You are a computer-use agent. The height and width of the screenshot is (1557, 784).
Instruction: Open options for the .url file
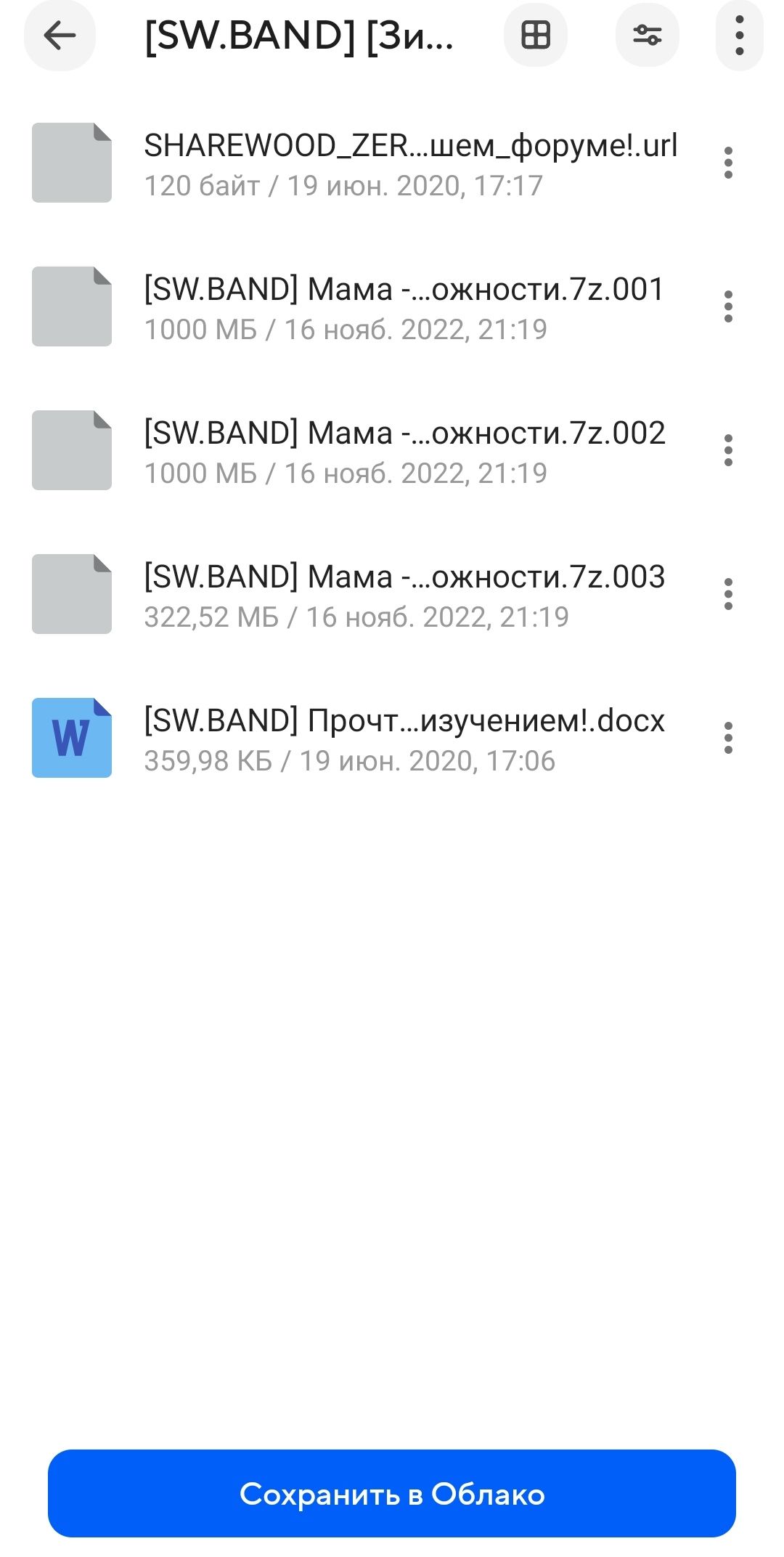[728, 163]
